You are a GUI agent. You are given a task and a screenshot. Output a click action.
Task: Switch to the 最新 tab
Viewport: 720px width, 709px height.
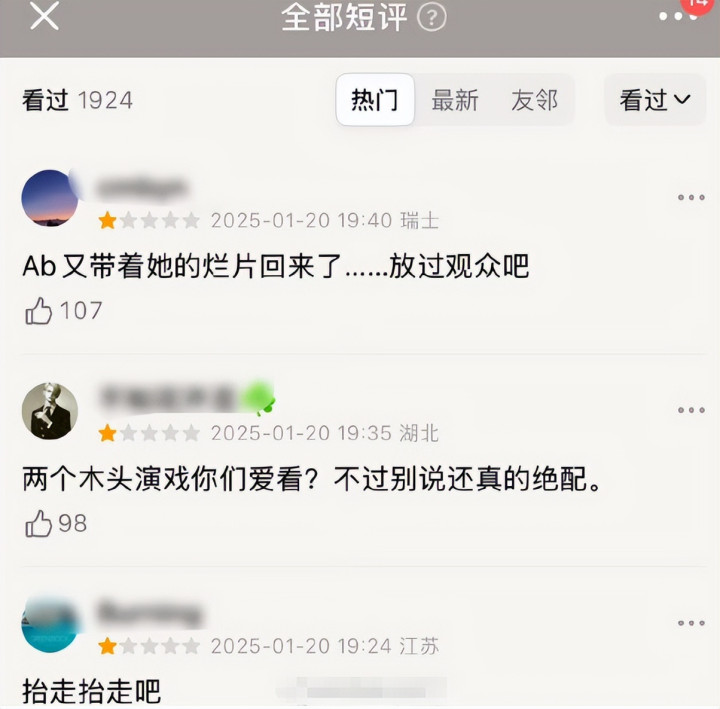pyautogui.click(x=455, y=100)
